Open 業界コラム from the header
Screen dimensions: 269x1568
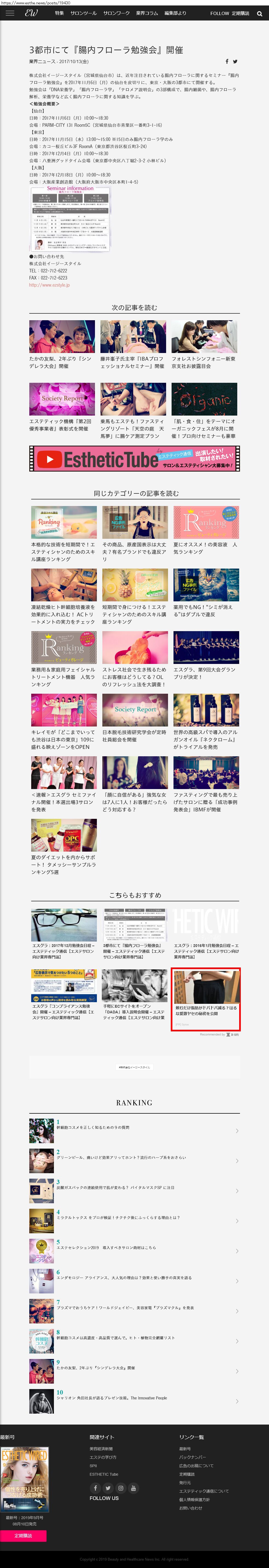(146, 13)
